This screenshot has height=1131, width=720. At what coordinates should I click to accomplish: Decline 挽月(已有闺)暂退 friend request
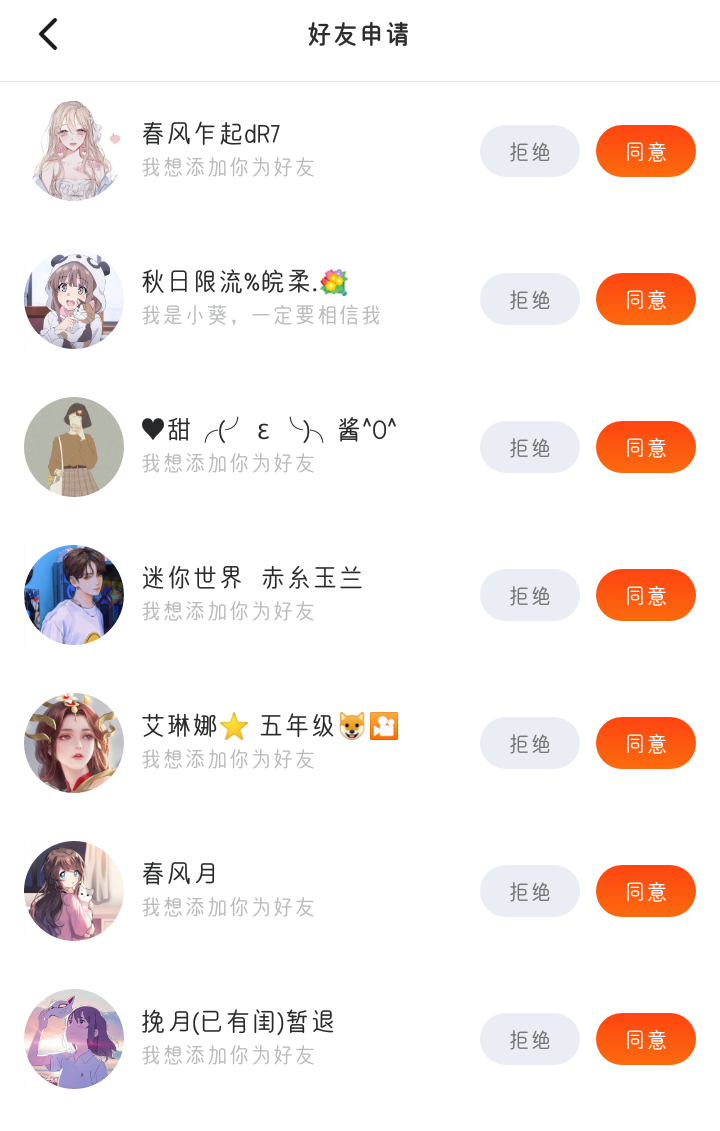click(529, 1039)
